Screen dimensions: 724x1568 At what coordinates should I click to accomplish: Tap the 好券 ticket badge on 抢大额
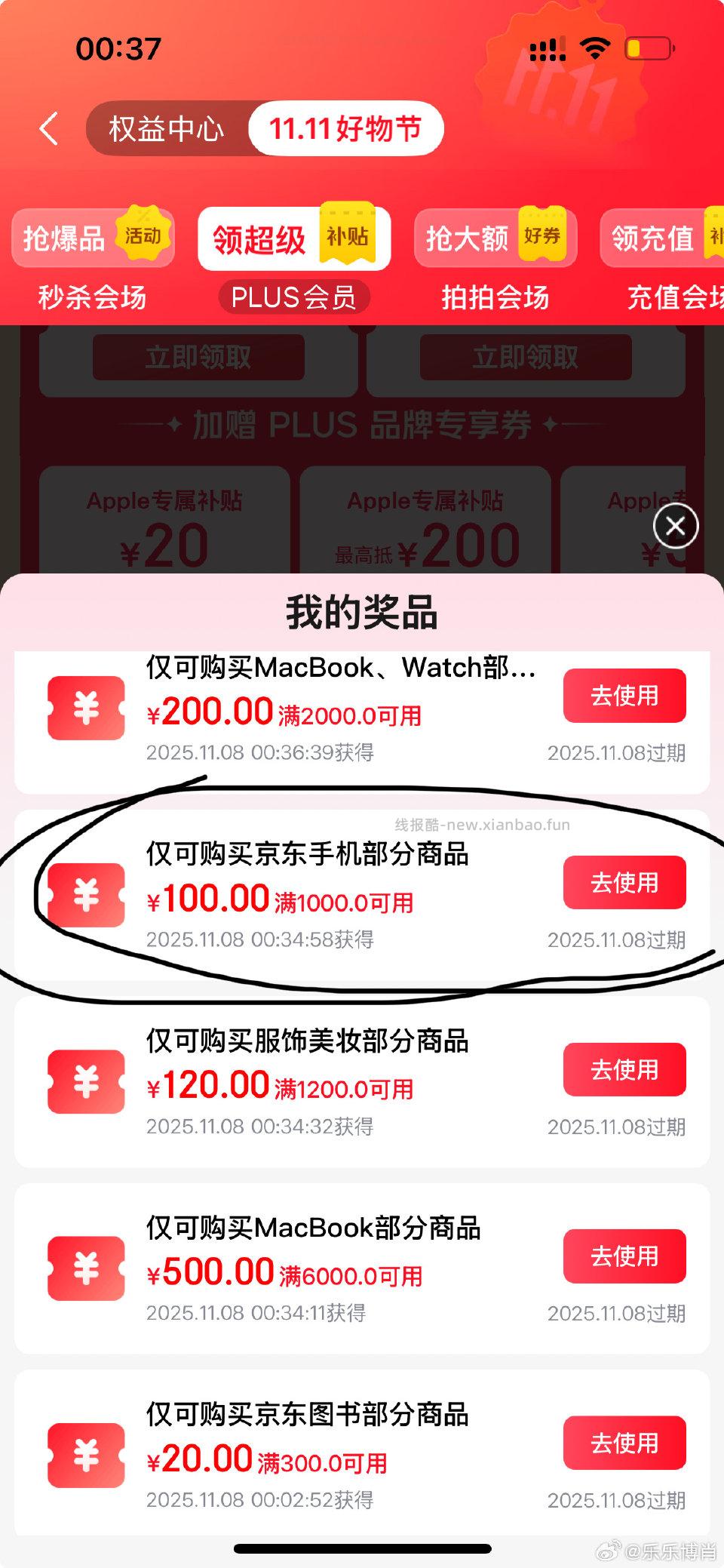click(x=542, y=235)
